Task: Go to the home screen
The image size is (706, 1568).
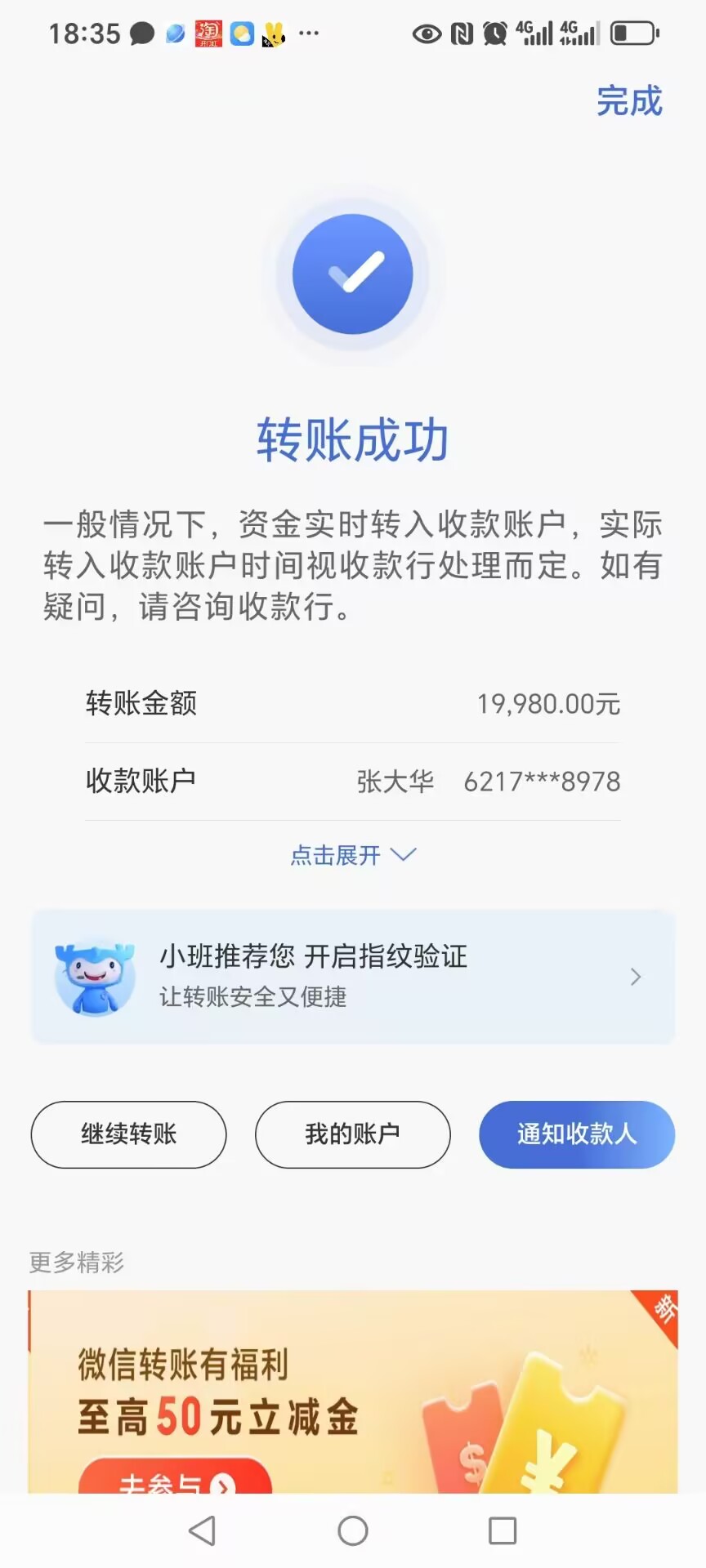Action: point(353,1530)
